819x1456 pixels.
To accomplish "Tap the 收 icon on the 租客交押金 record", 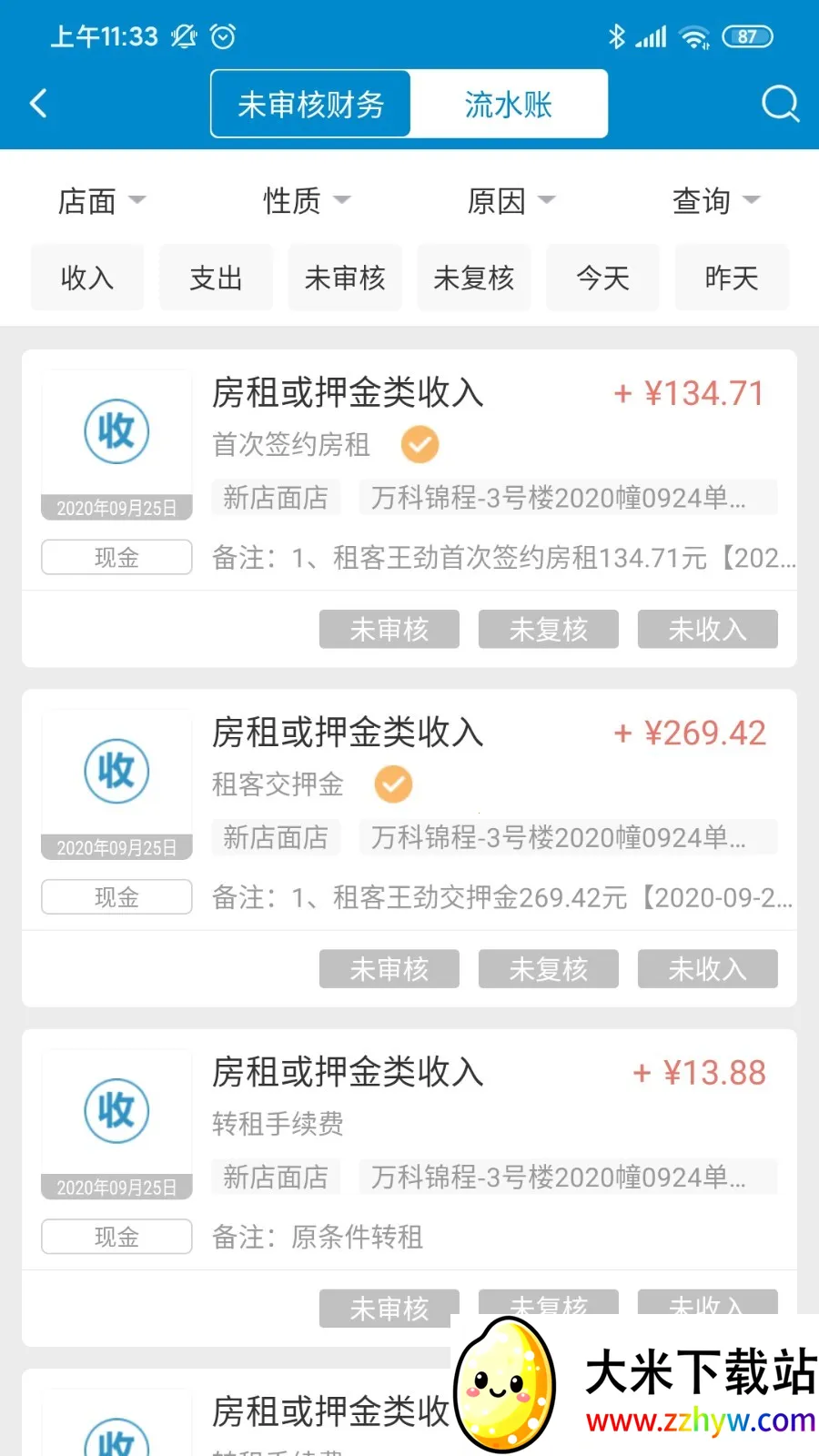I will click(x=116, y=770).
